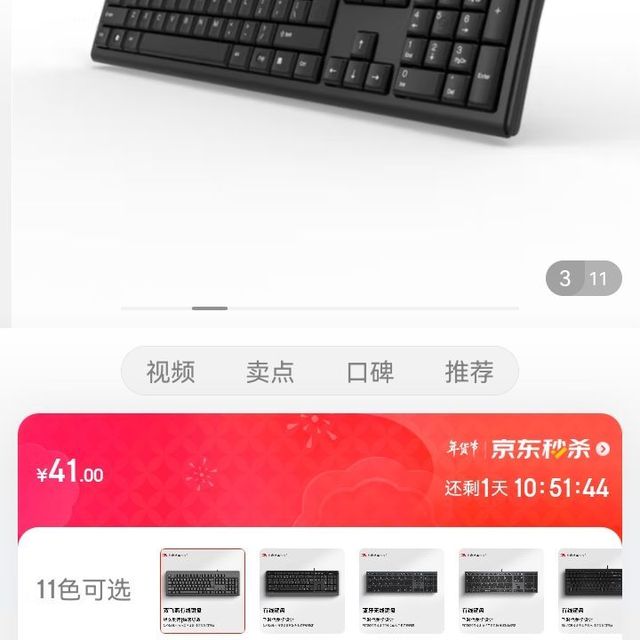Select the red-outlined keyboard color variant
640x640 pixels.
point(202,590)
